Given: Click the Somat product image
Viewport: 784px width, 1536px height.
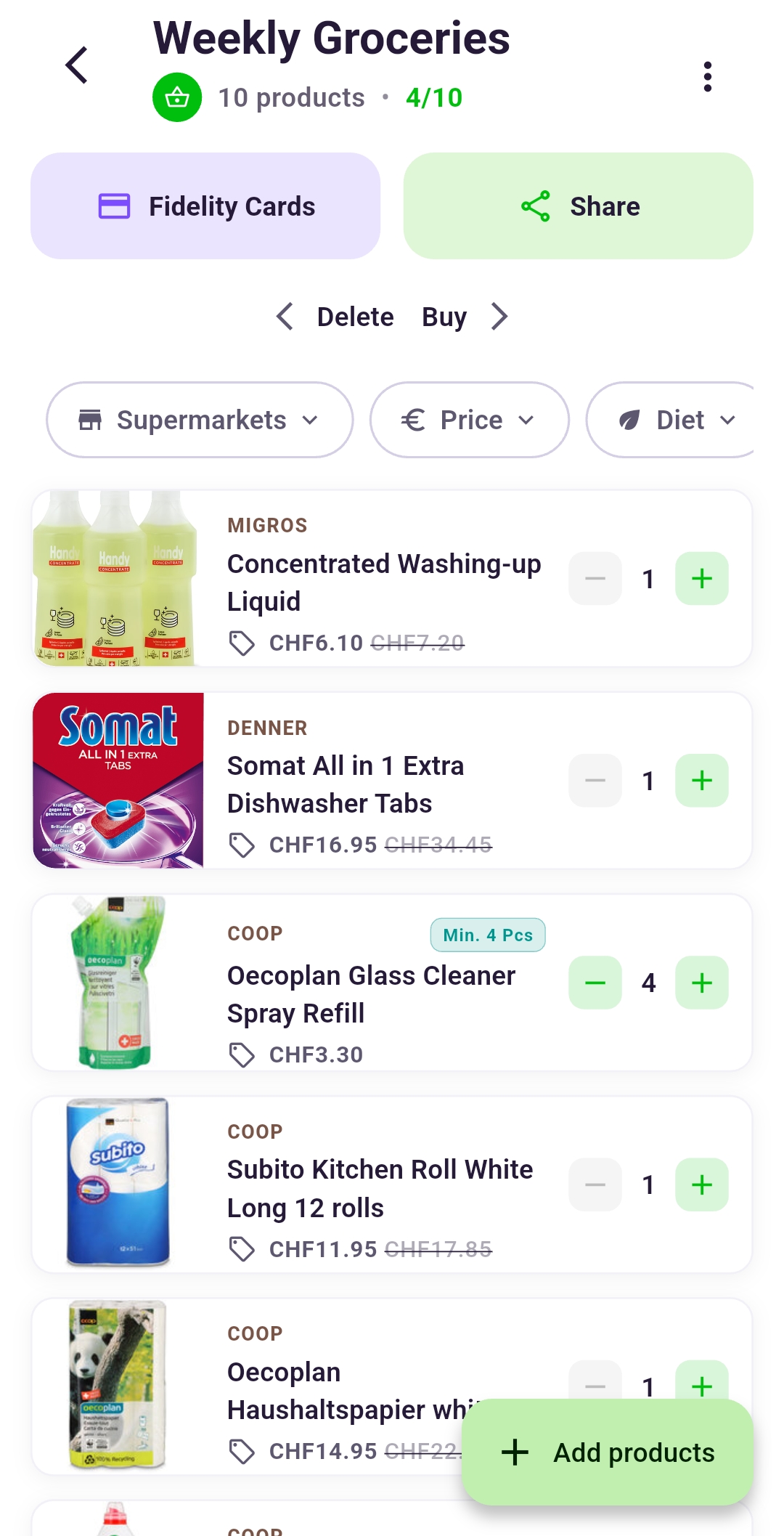Looking at the screenshot, I should click(118, 780).
